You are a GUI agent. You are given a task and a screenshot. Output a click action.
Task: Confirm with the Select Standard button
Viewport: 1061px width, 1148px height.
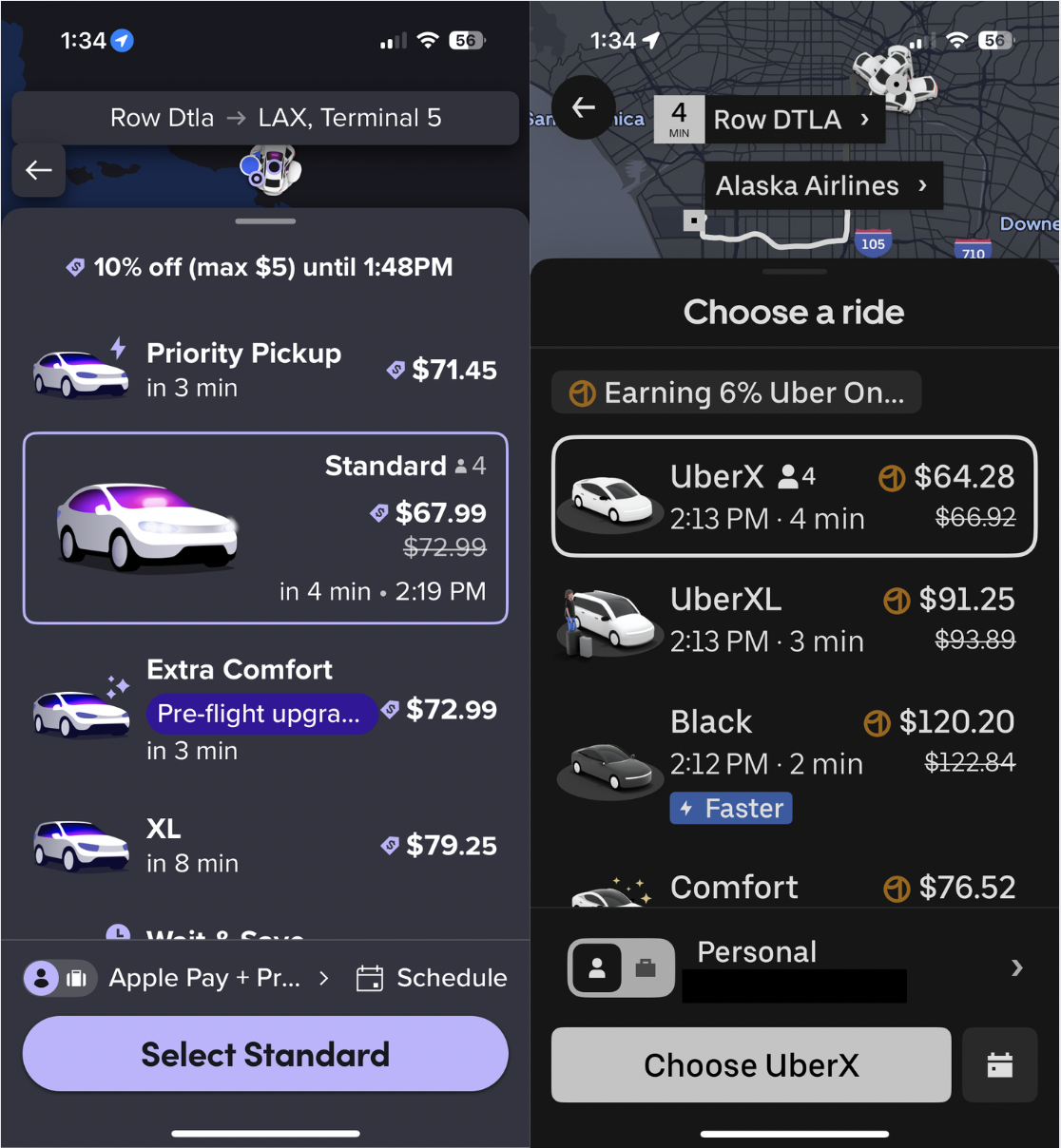click(x=265, y=1055)
